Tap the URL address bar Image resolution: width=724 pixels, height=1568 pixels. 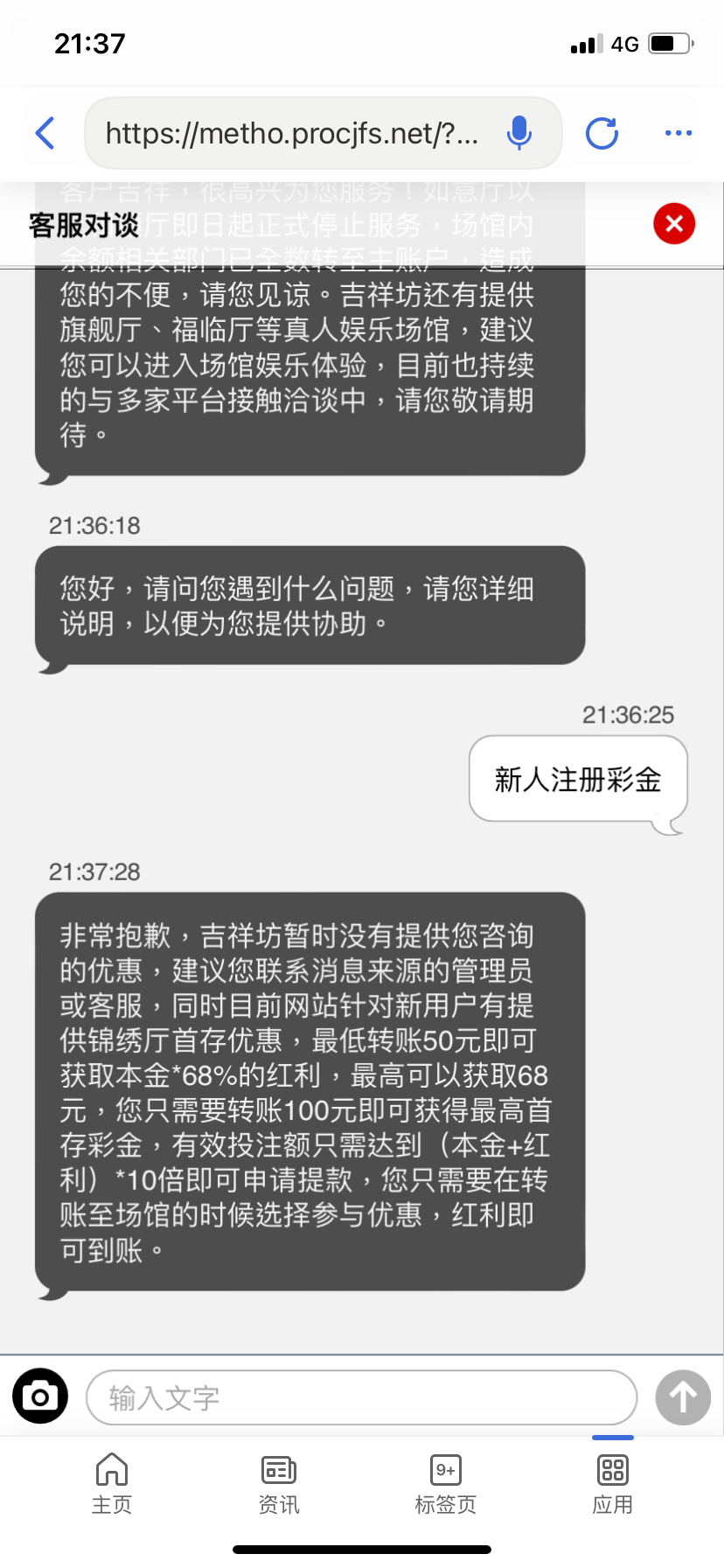click(292, 133)
